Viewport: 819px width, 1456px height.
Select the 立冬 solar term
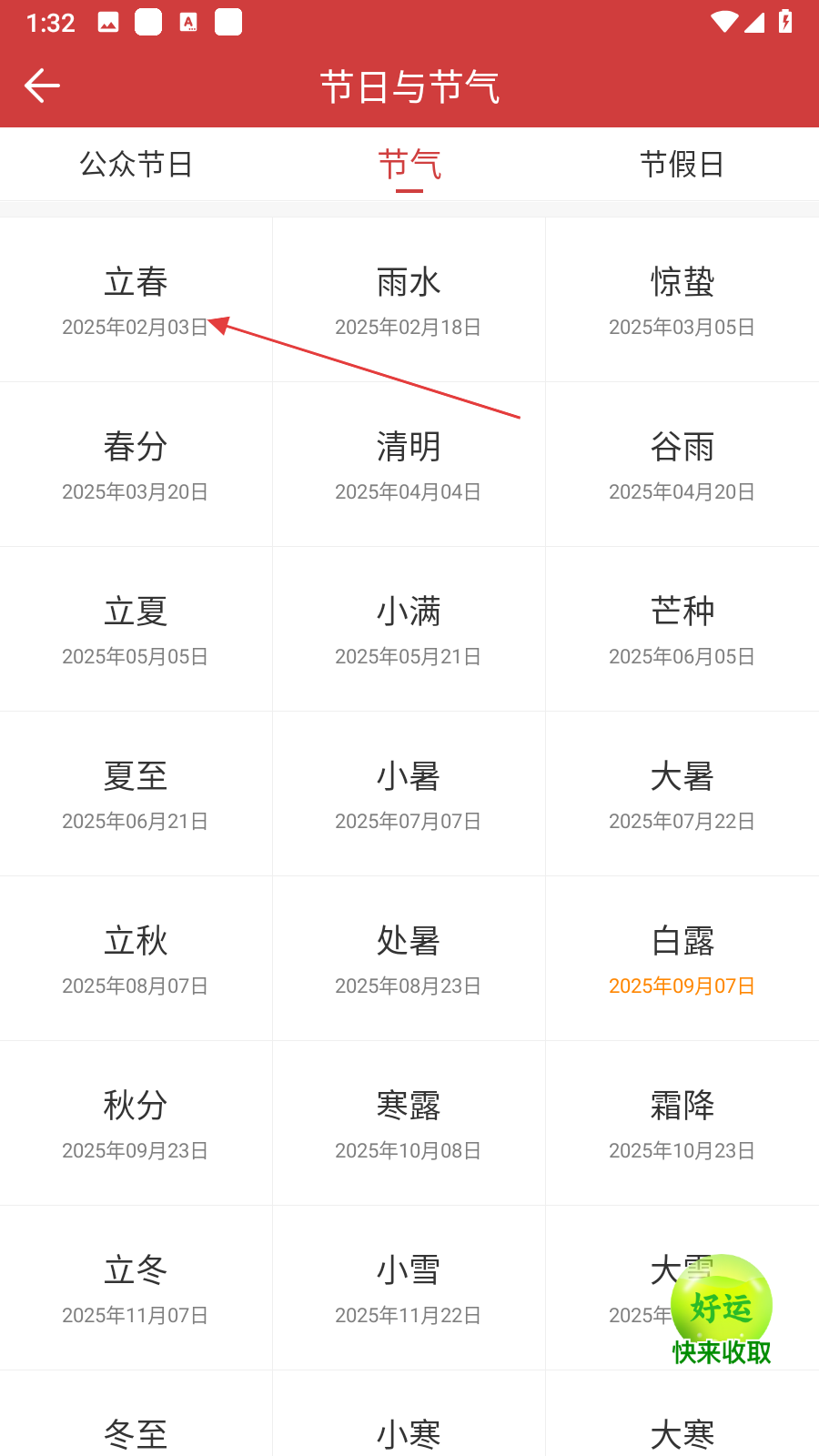click(x=136, y=1288)
